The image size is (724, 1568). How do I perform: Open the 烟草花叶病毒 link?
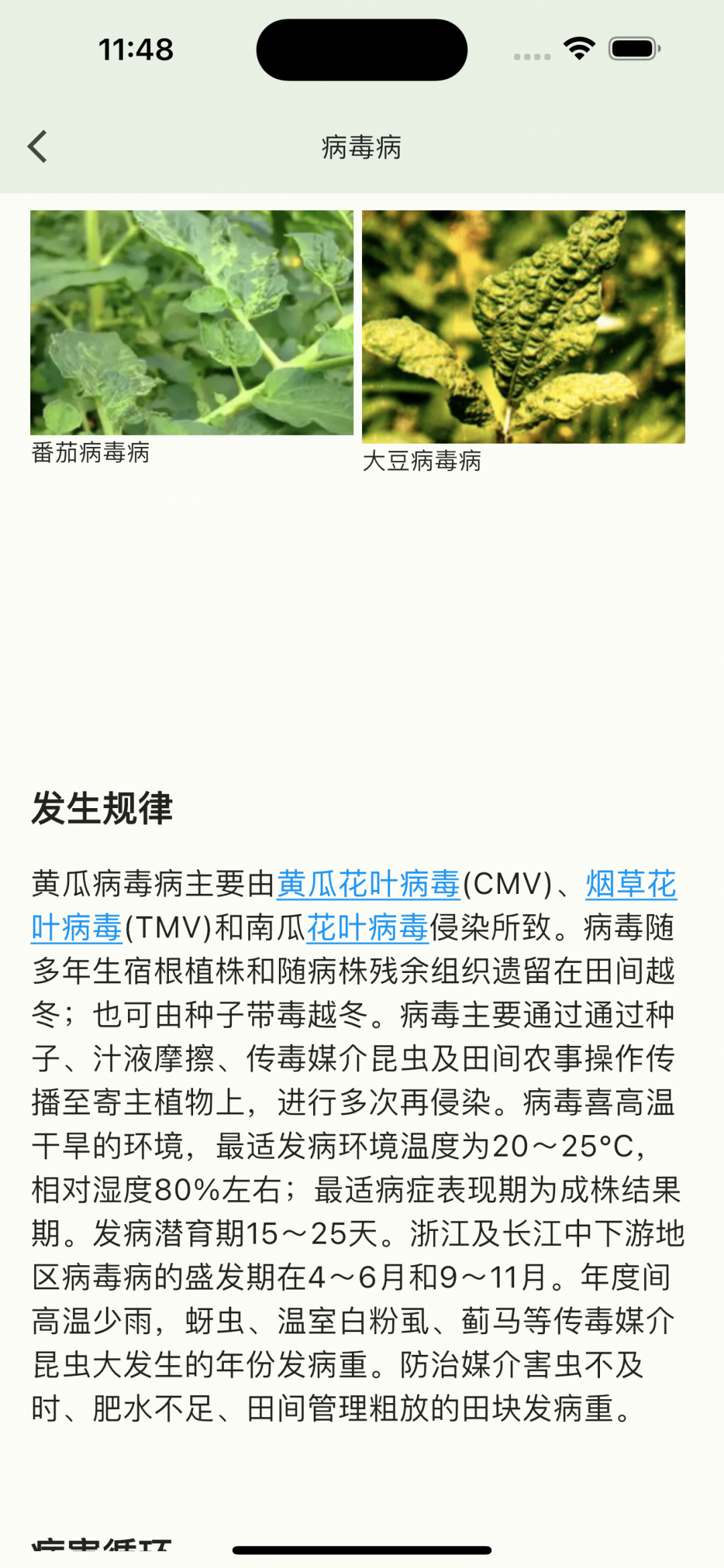pyautogui.click(x=631, y=884)
